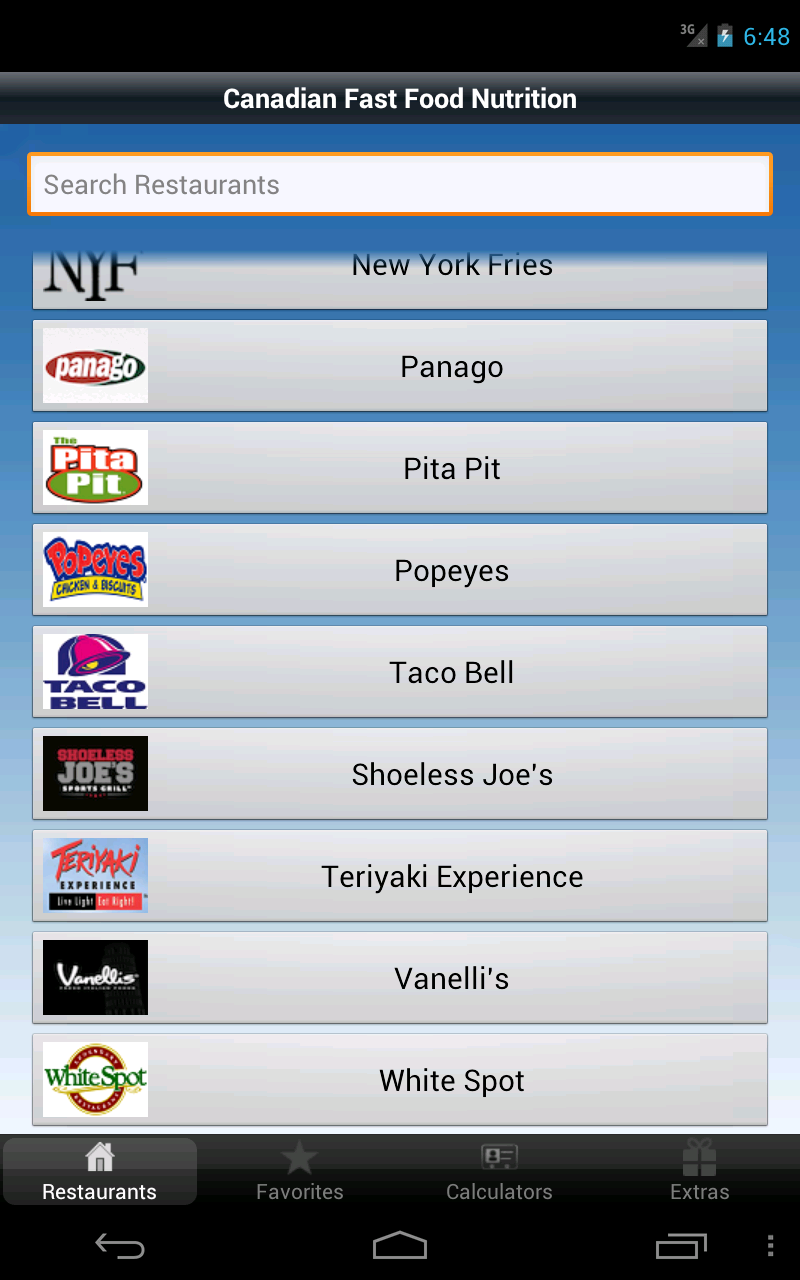The height and width of the screenshot is (1280, 800).
Task: Open the Extras tab
Action: tap(699, 1171)
